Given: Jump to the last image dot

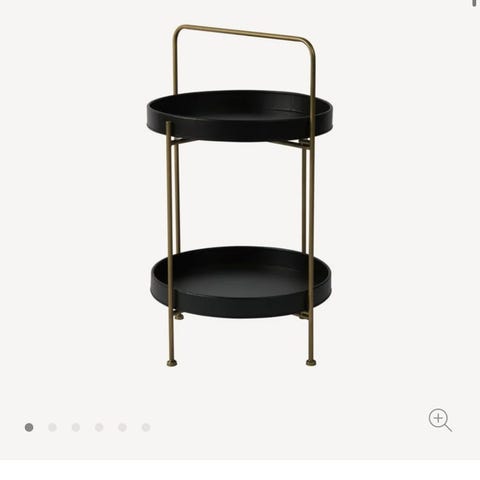Looking at the screenshot, I should 146,427.
